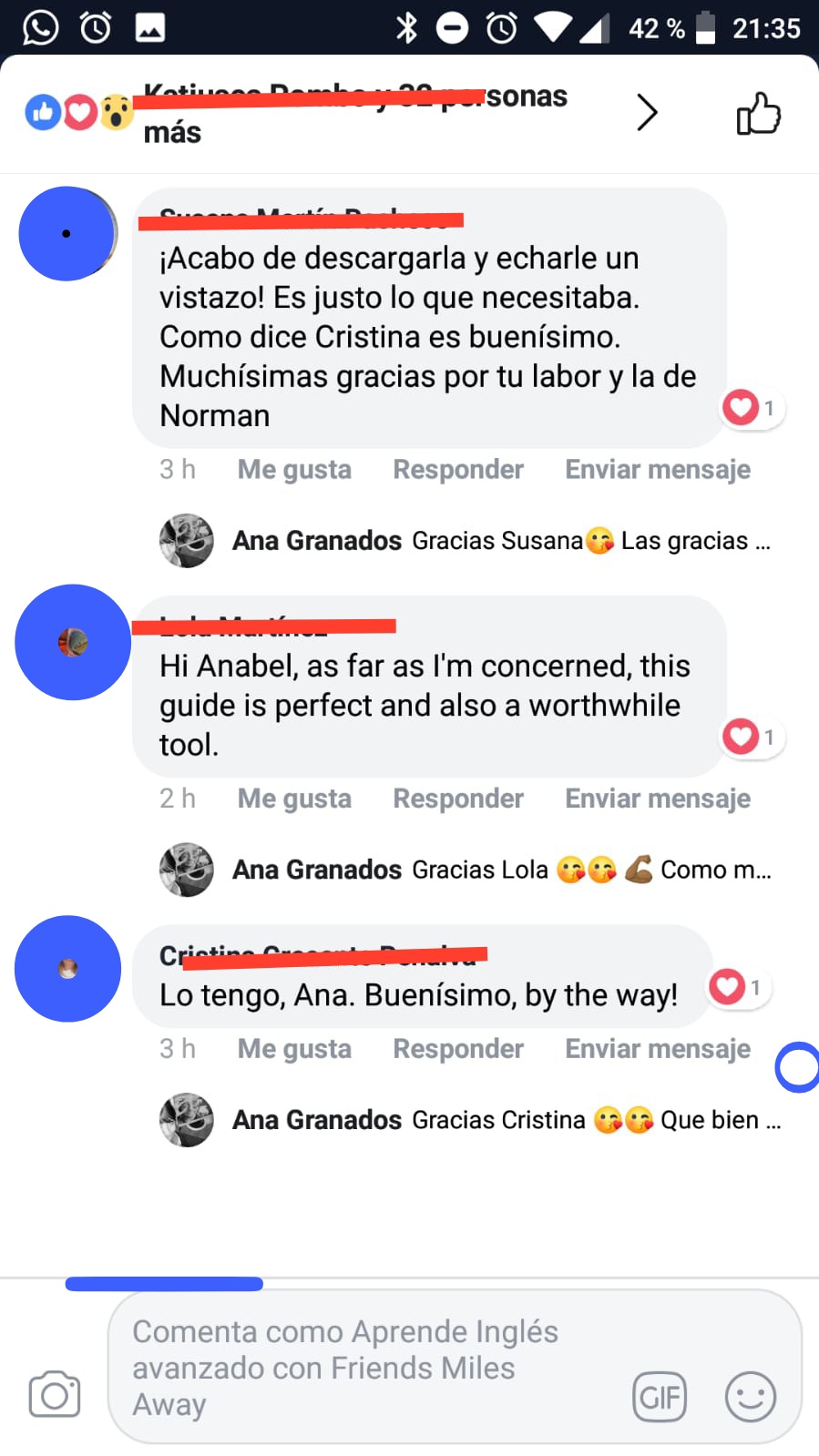Open the GIF picker
819x1456 pixels.
pyautogui.click(x=660, y=1397)
